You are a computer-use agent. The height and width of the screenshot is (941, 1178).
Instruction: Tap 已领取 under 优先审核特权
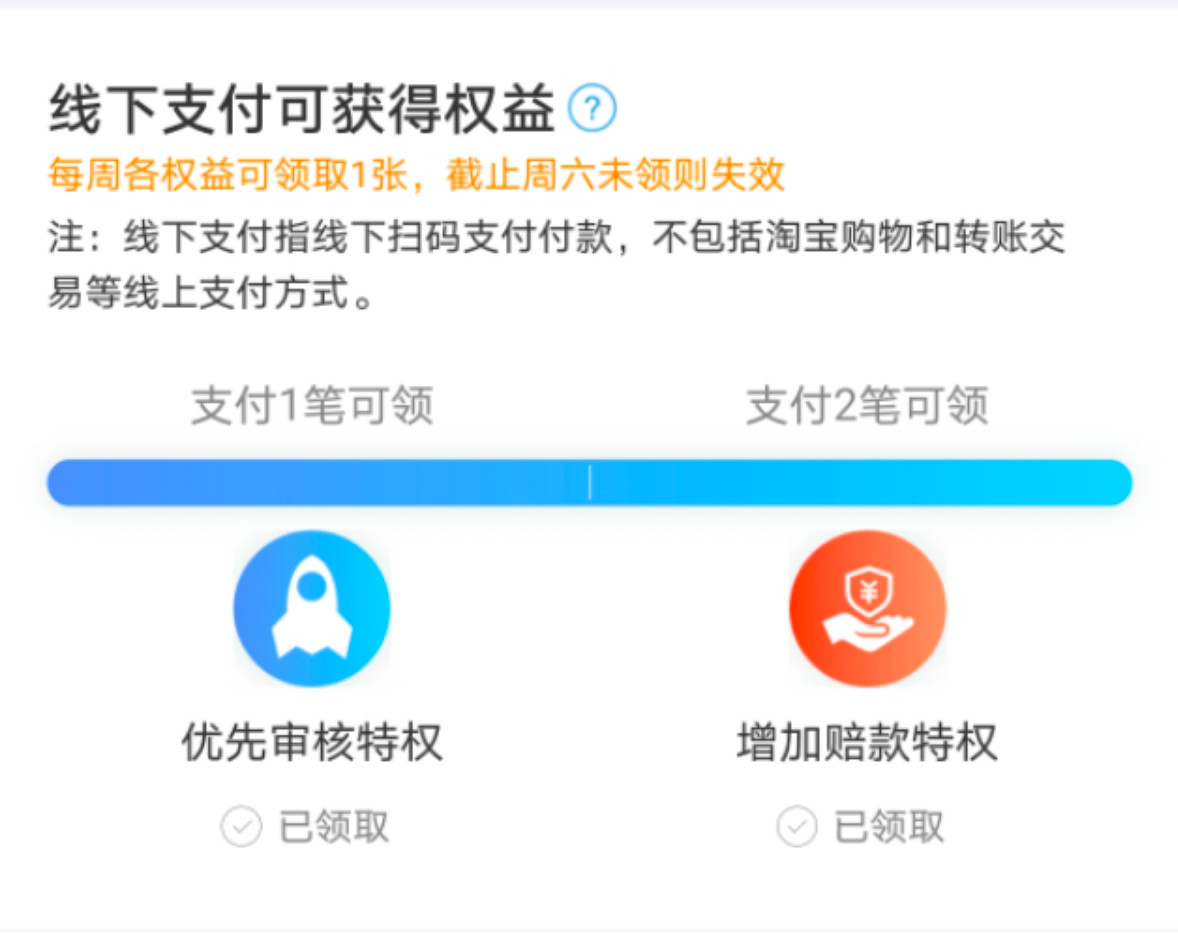click(306, 827)
